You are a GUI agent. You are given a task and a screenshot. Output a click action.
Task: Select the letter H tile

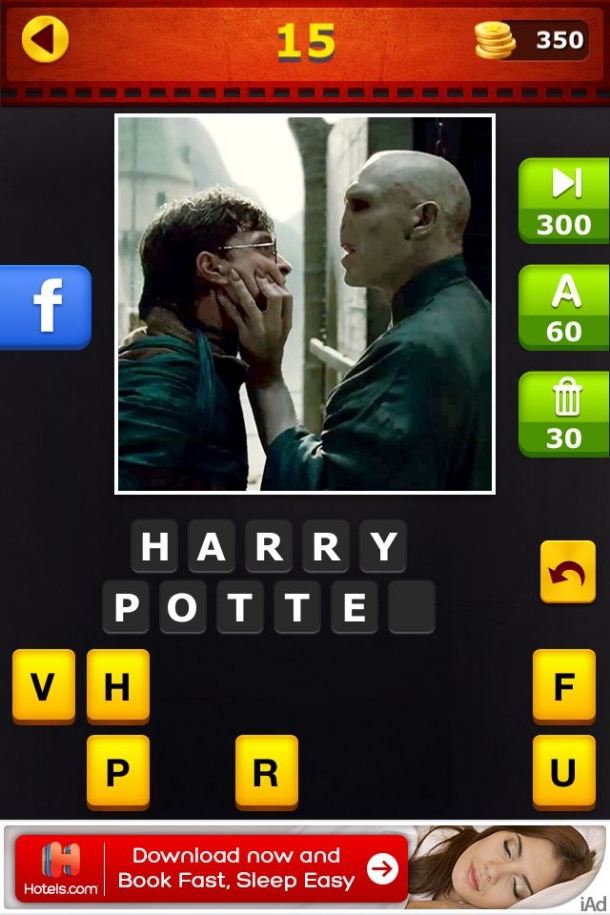[117, 686]
